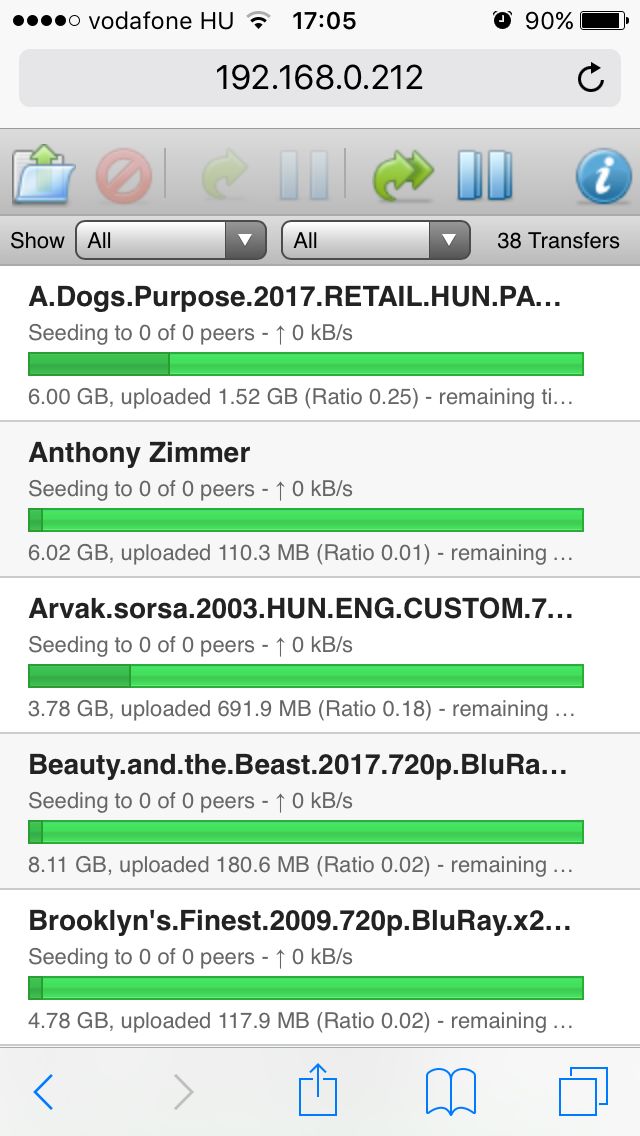Select the Brooklyn's.Finest.2009 torrent
Screen dimensions: 640x1136
pyautogui.click(x=320, y=967)
